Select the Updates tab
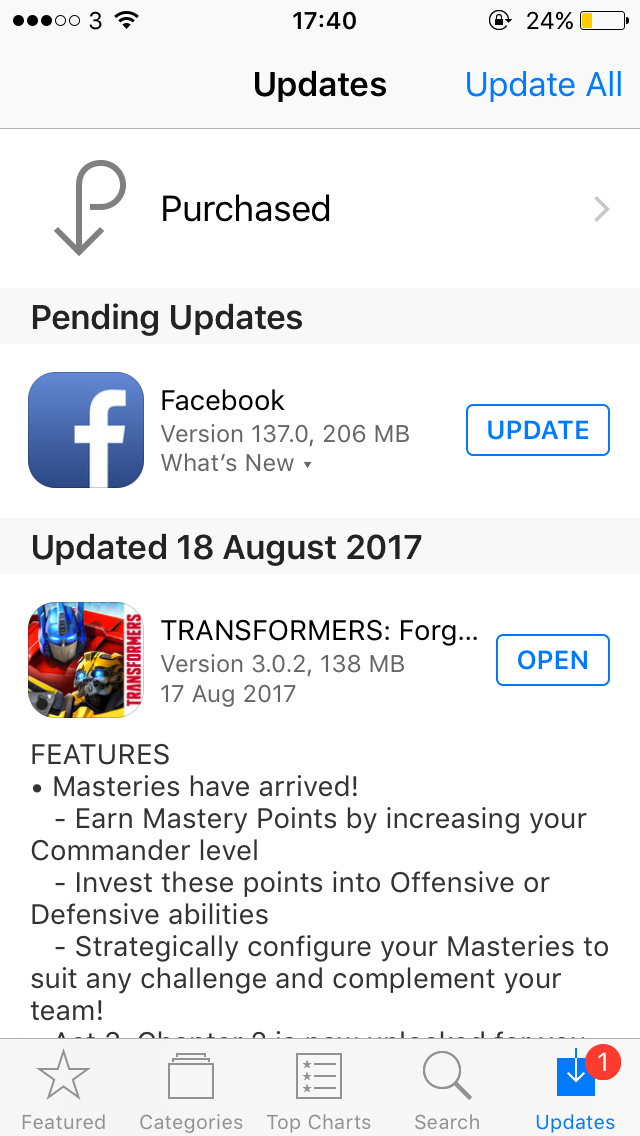 point(575,1090)
